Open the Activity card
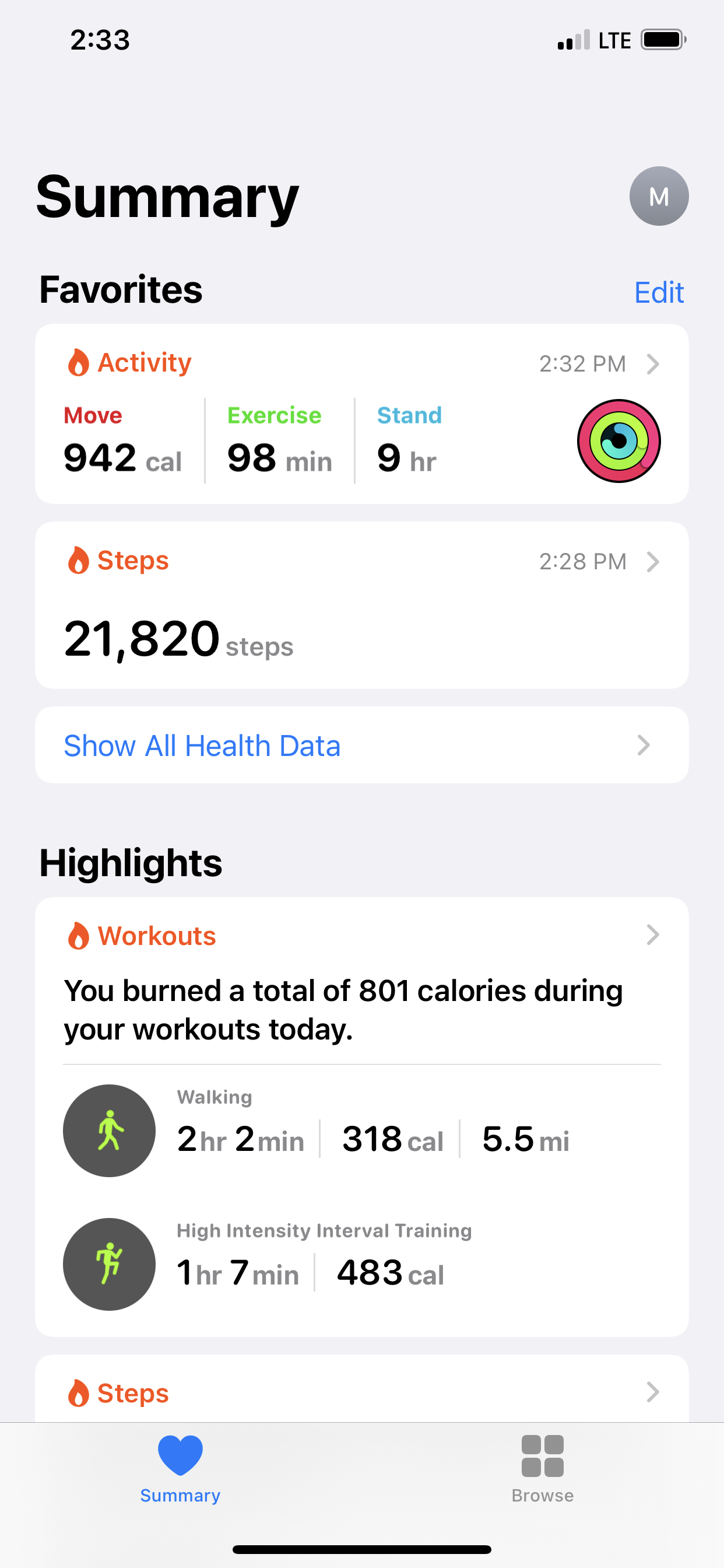The image size is (724, 1568). [x=361, y=414]
